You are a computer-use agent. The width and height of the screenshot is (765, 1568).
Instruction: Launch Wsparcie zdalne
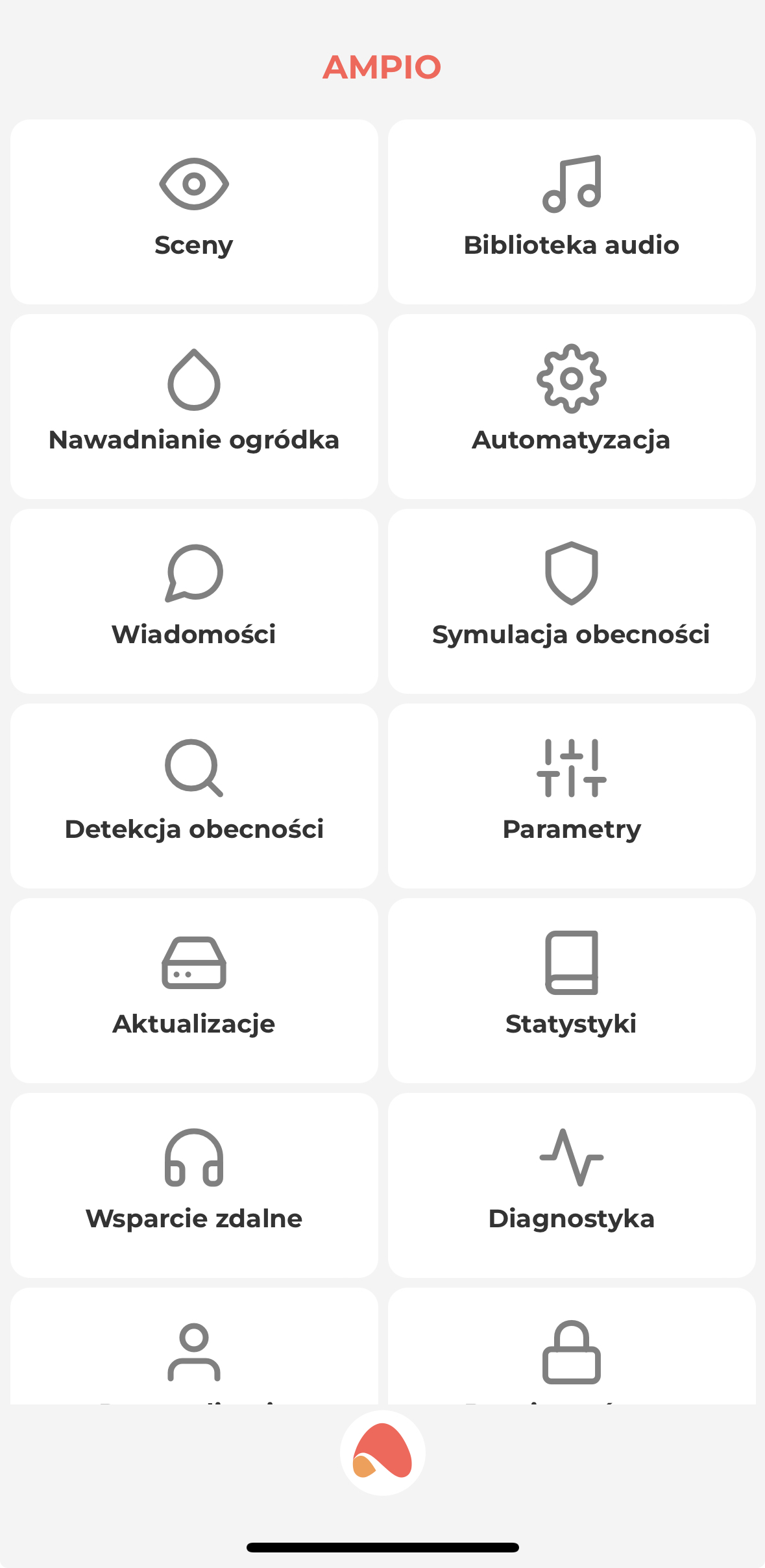[x=194, y=1185]
